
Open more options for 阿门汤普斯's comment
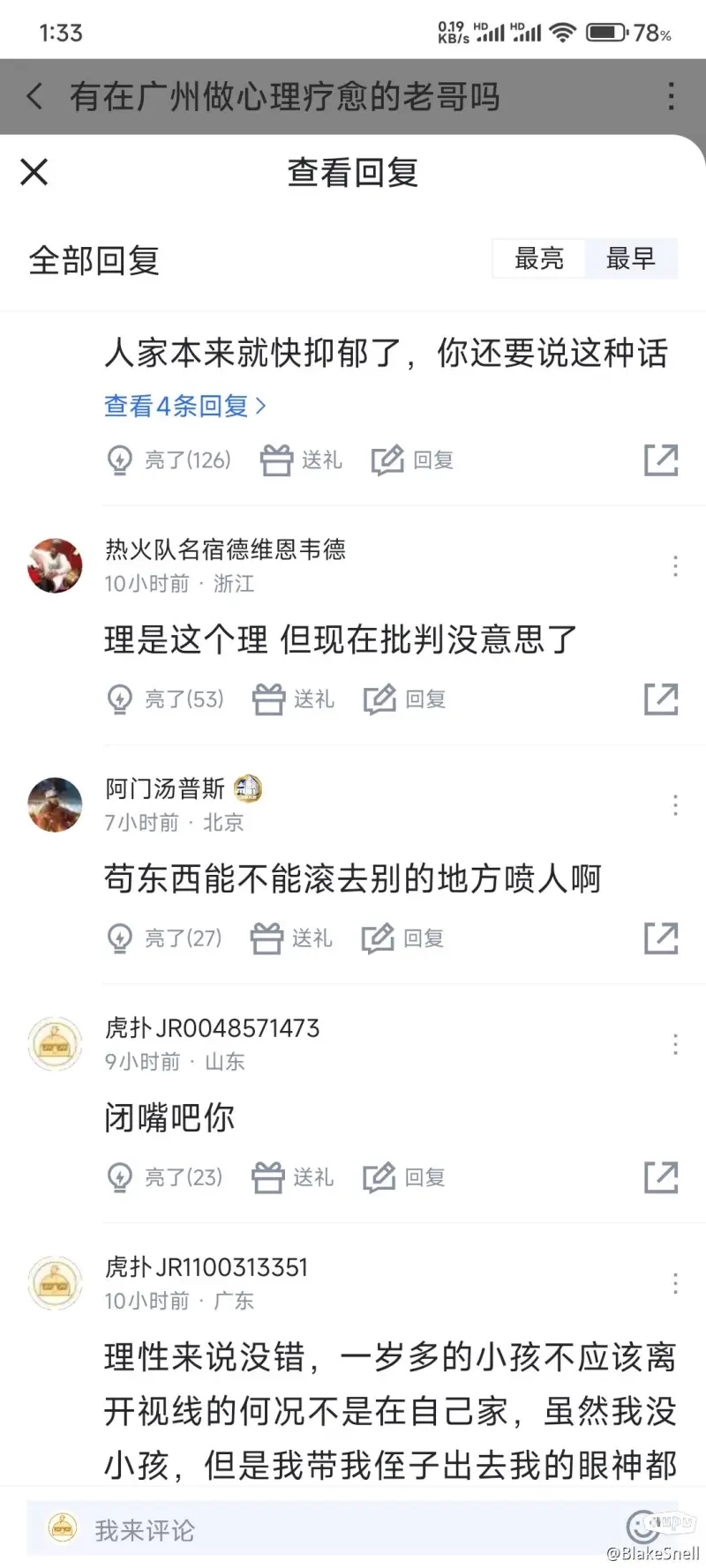tap(675, 804)
